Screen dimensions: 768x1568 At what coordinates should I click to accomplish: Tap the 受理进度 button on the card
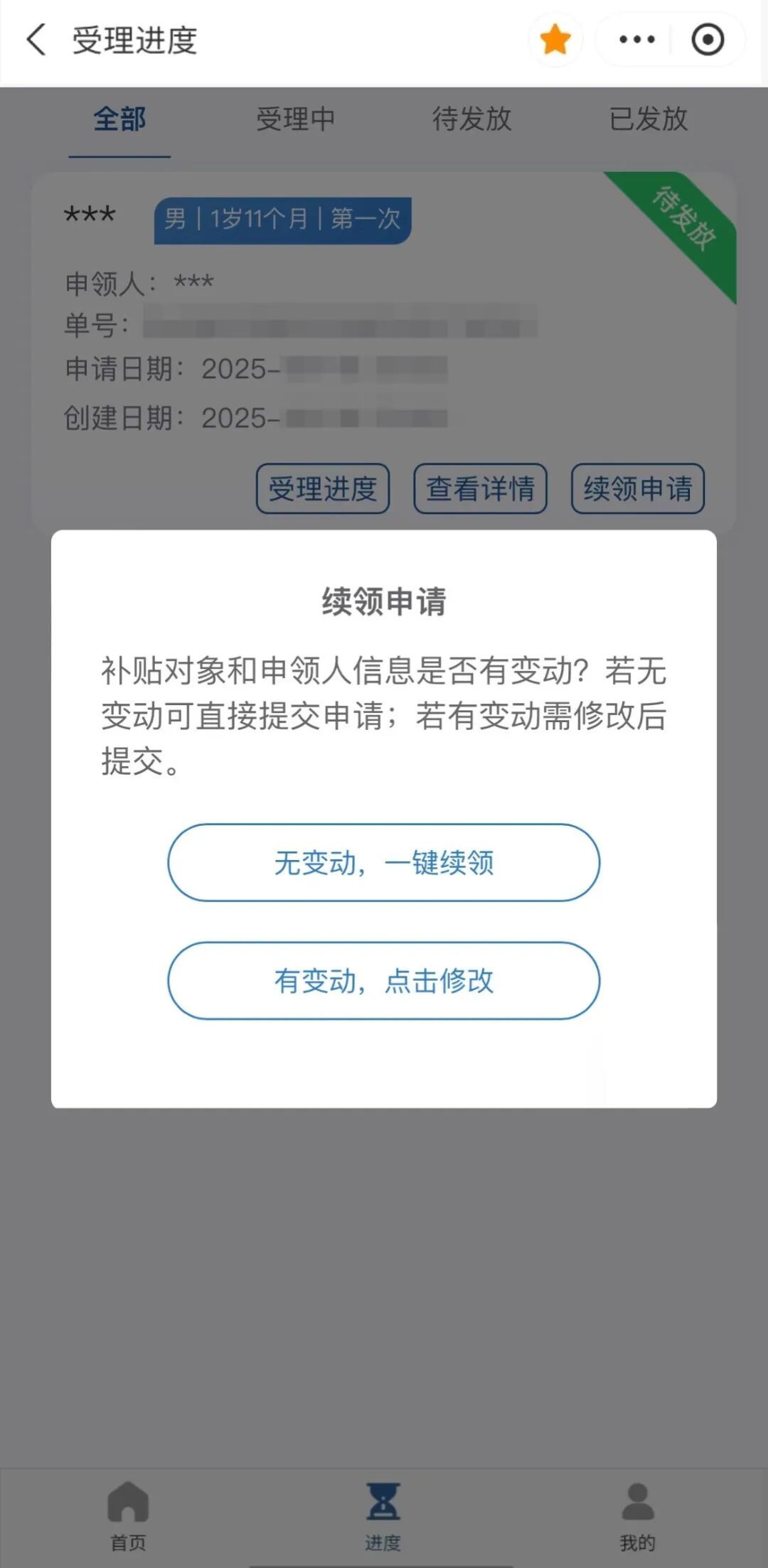pos(323,488)
